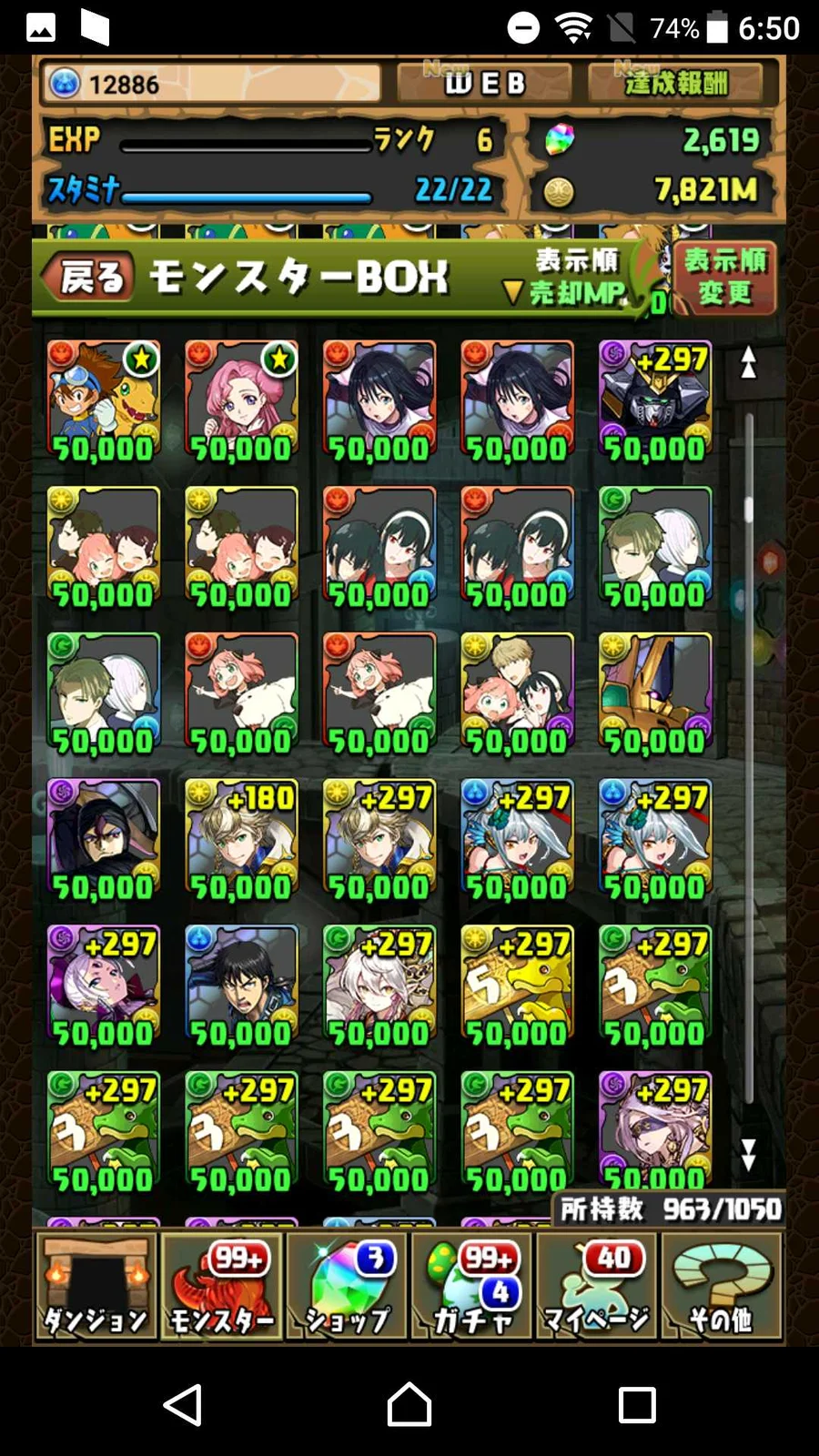Screen dimensions: 819x1456
Task: Switch to the マイページ tab
Action: point(597,1286)
